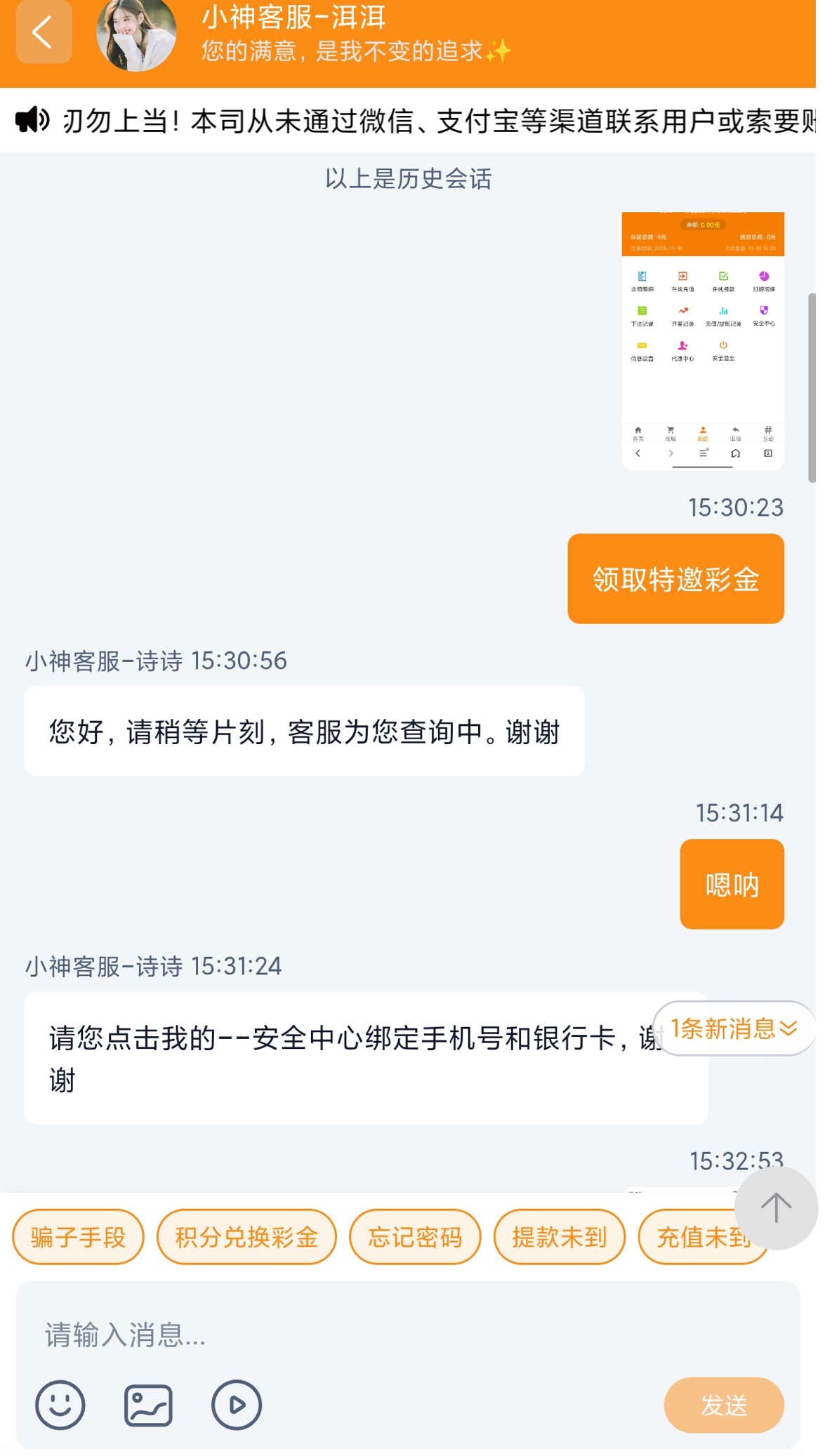Tap the round up-arrow floating button
This screenshot has width=832, height=1456.
coord(776,1207)
